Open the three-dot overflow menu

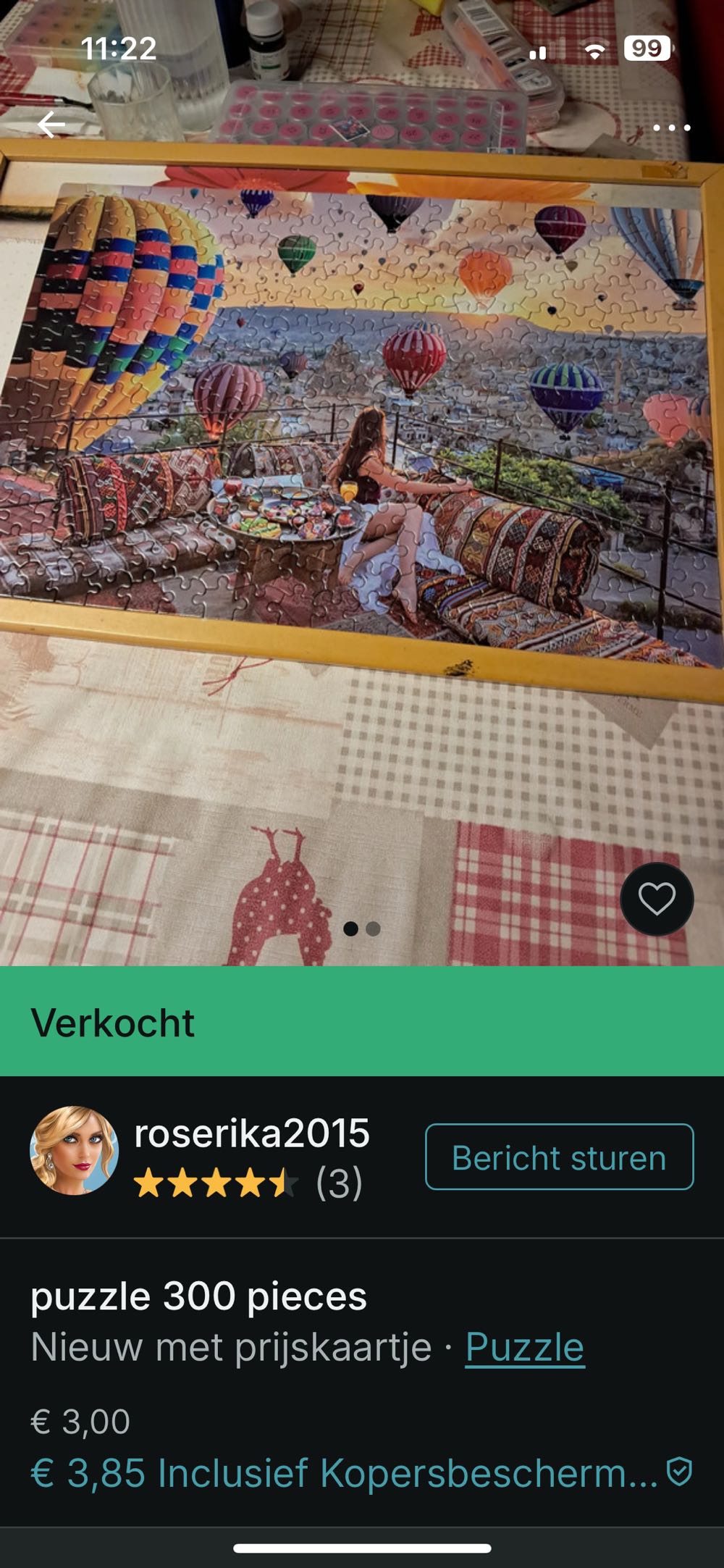[671, 127]
